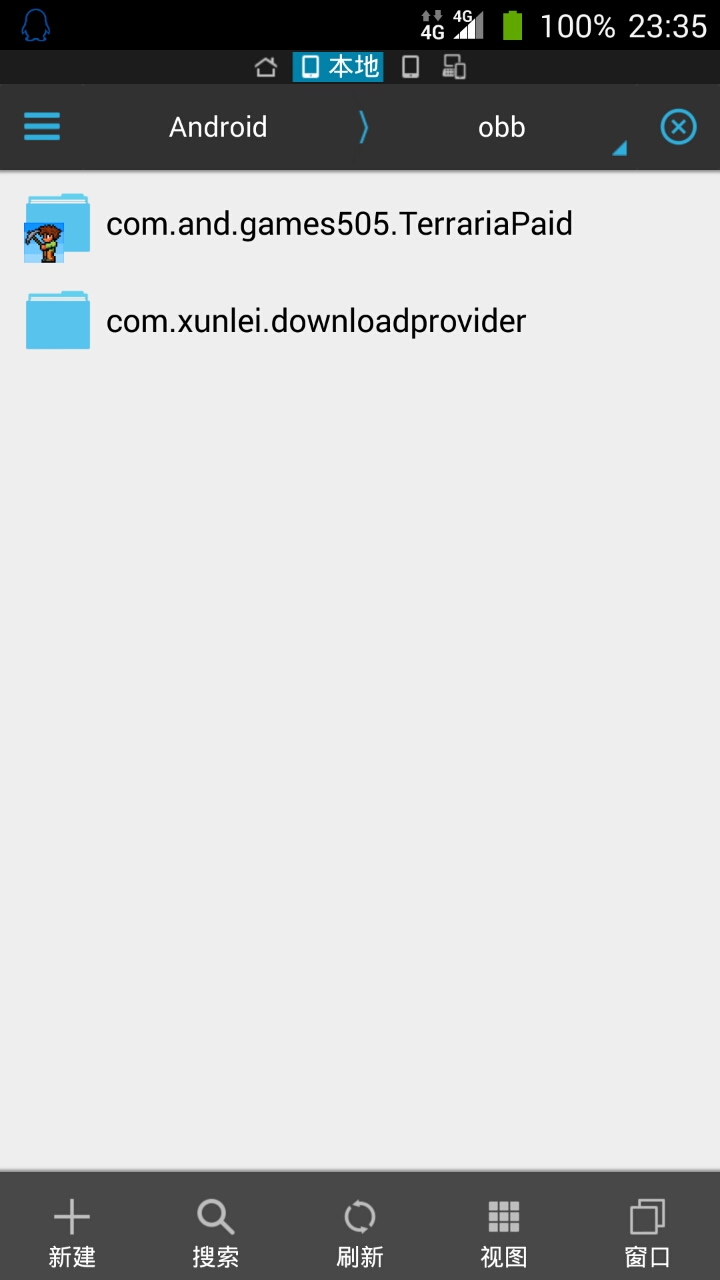Go to the home page icon
Screen dimensions: 720x1280
[266, 67]
